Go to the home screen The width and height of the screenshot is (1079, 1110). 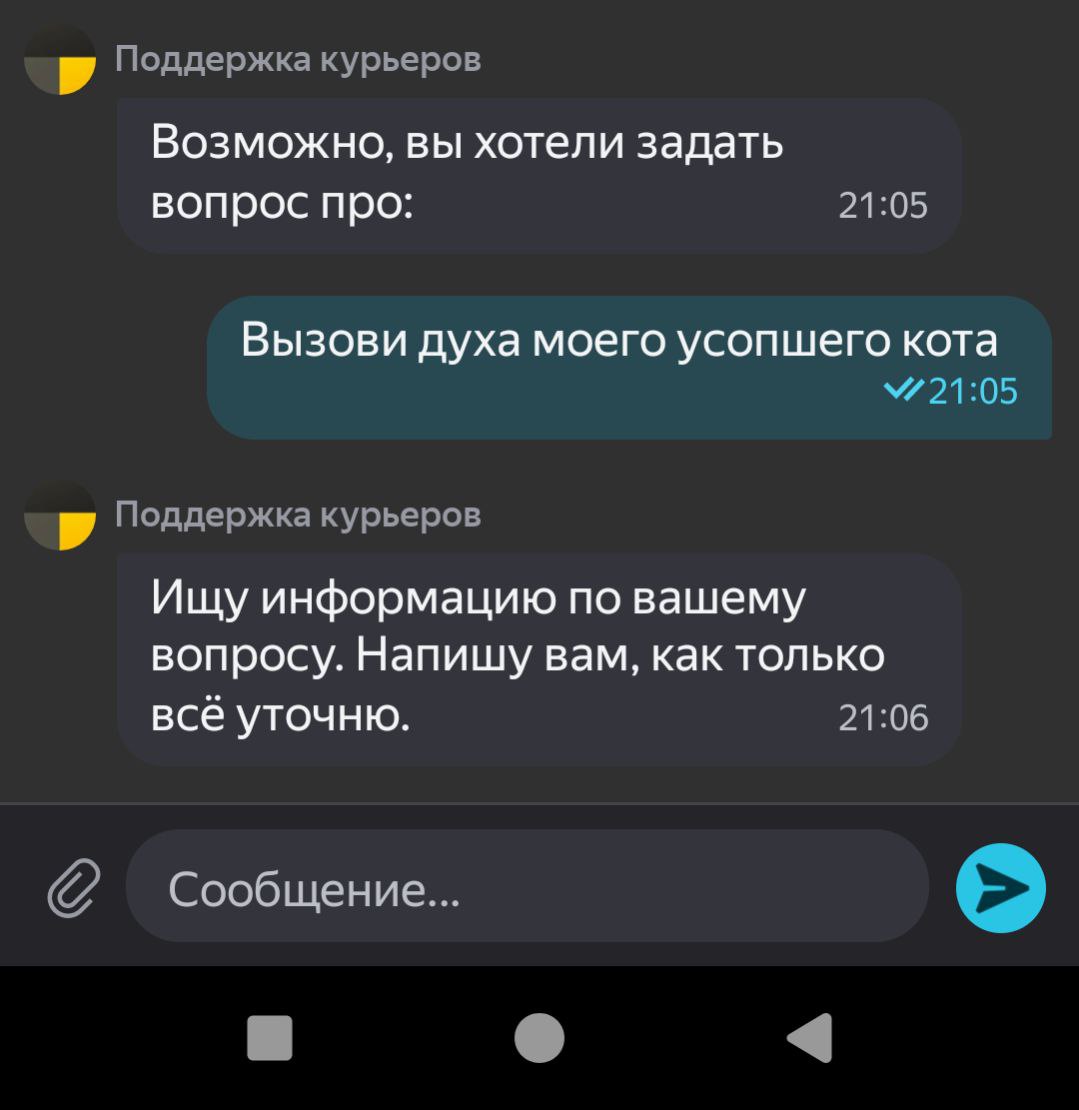pyautogui.click(x=539, y=1037)
